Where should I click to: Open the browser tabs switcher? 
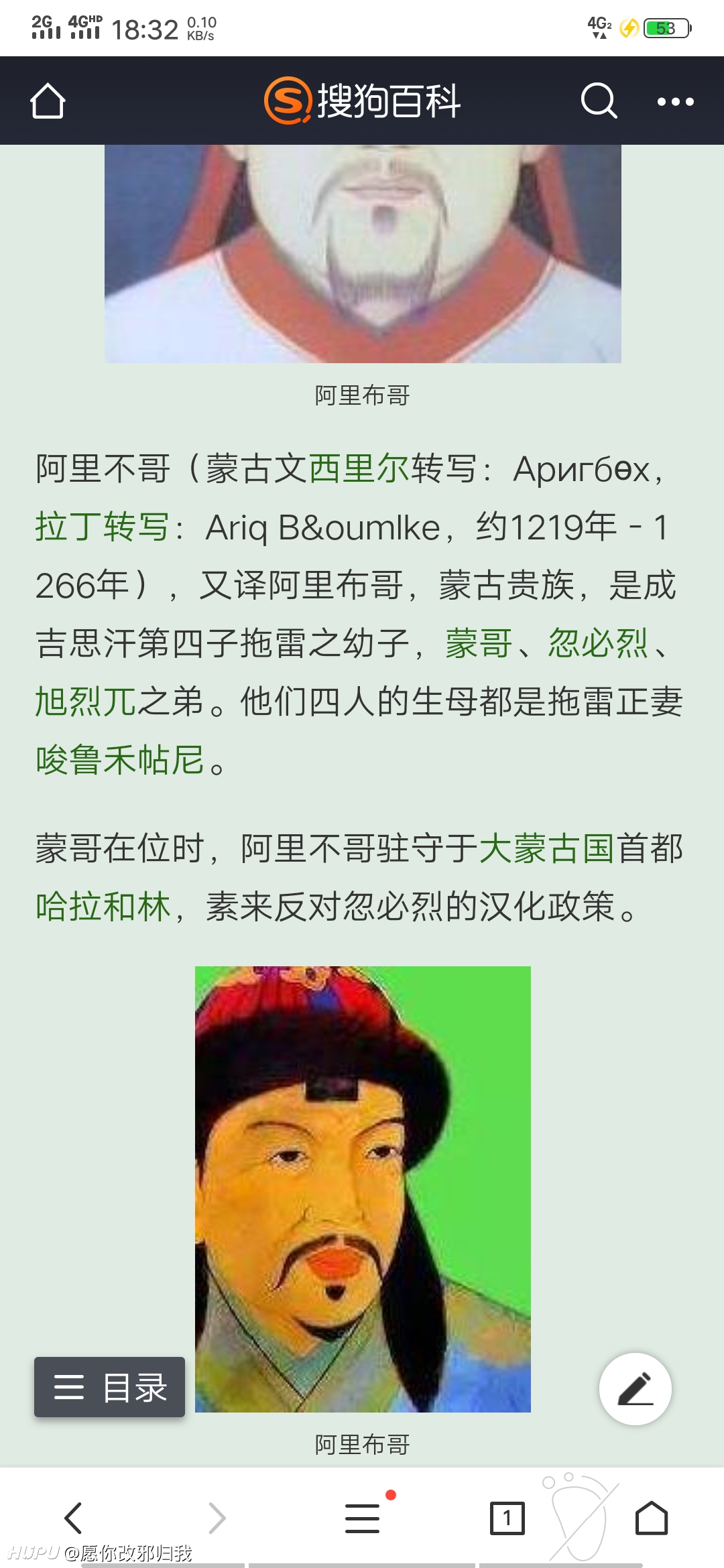point(507,1518)
